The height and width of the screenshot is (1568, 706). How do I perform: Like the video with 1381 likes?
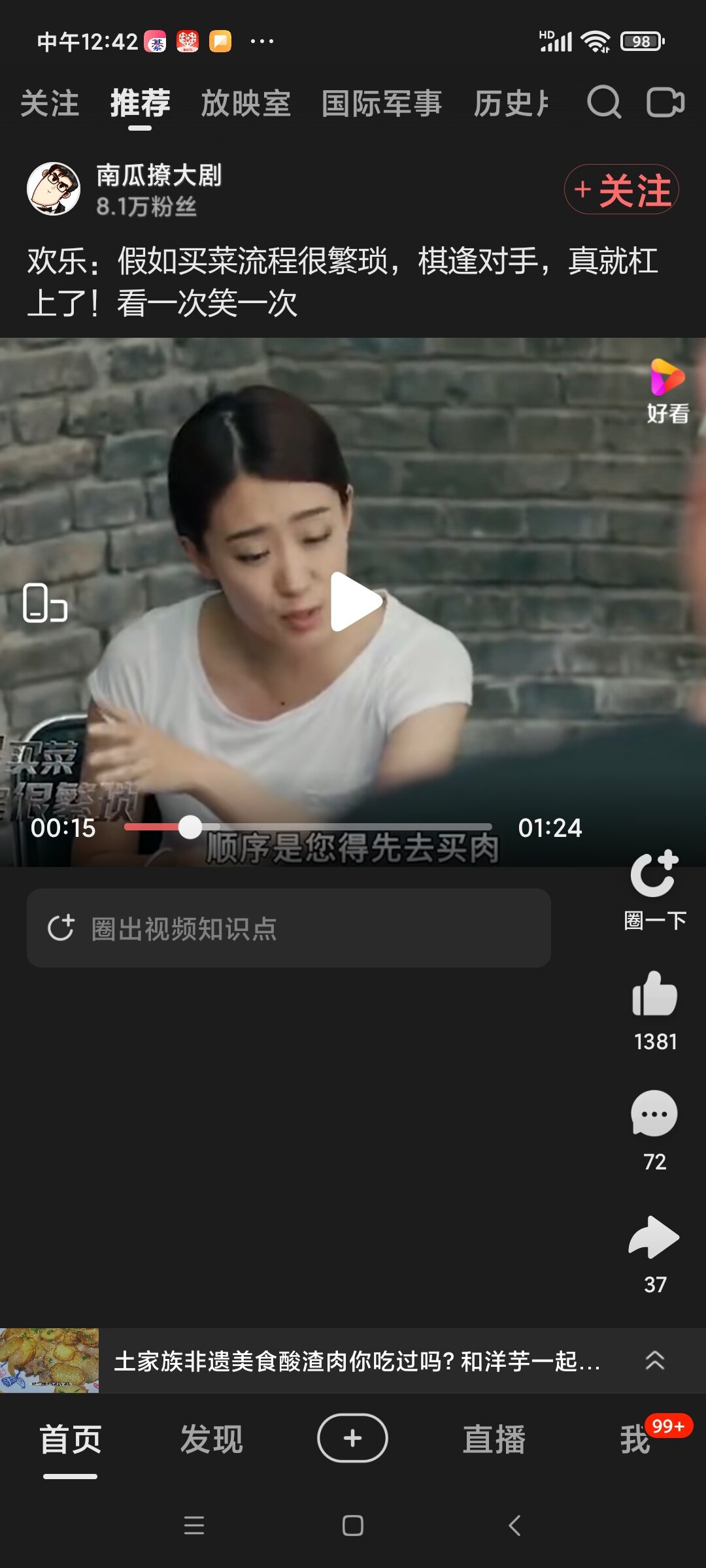coord(654,994)
